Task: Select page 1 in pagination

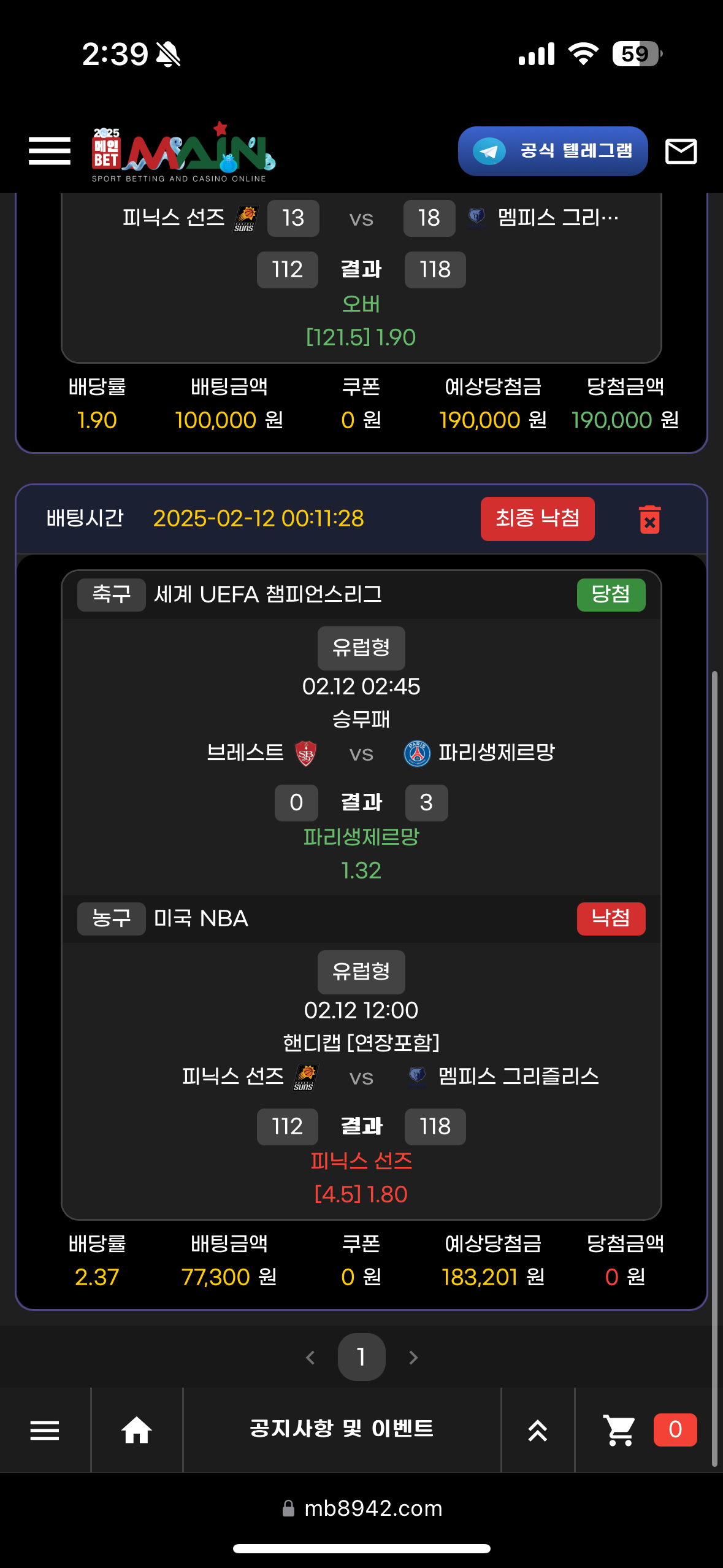Action: pyautogui.click(x=361, y=1357)
